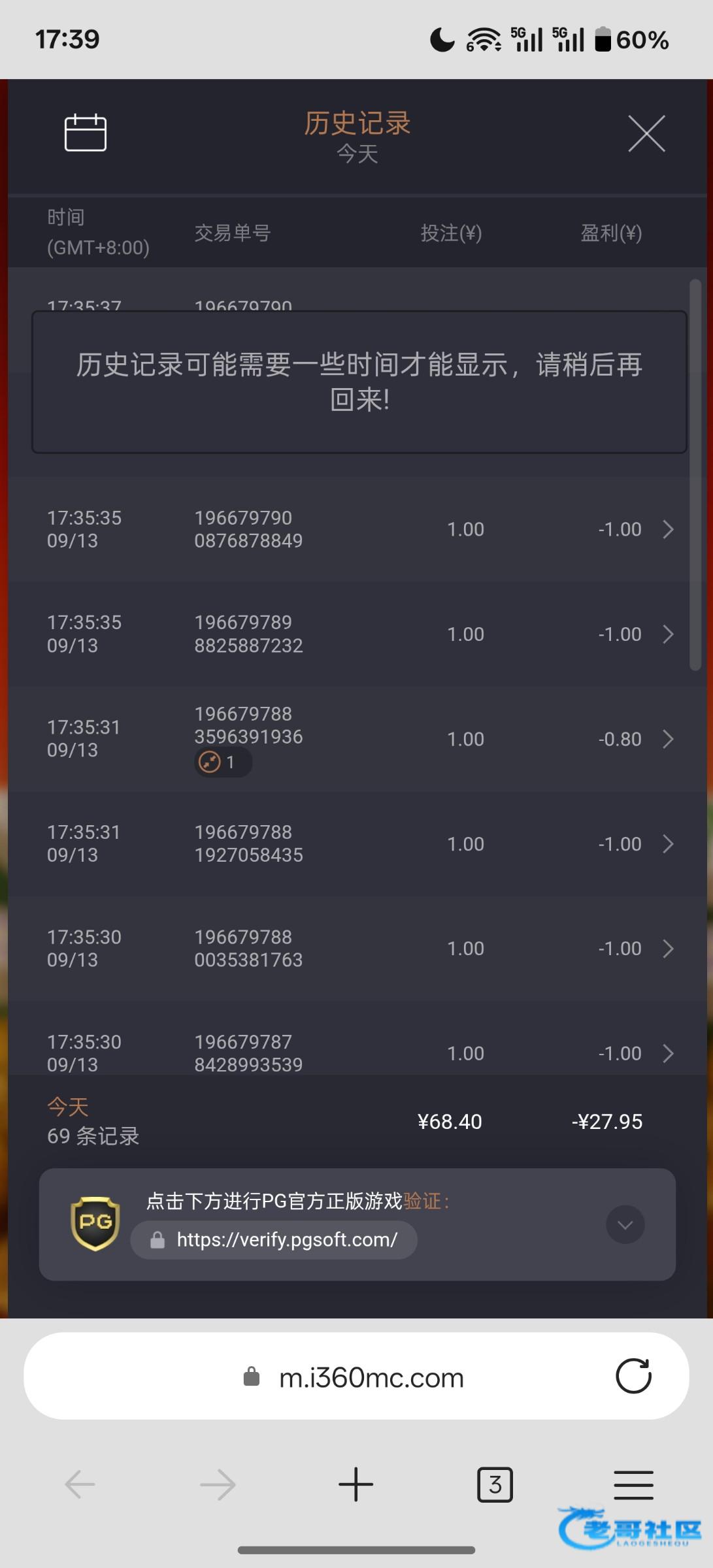The height and width of the screenshot is (1568, 713).
Task: Close the history records panel
Action: [646, 133]
